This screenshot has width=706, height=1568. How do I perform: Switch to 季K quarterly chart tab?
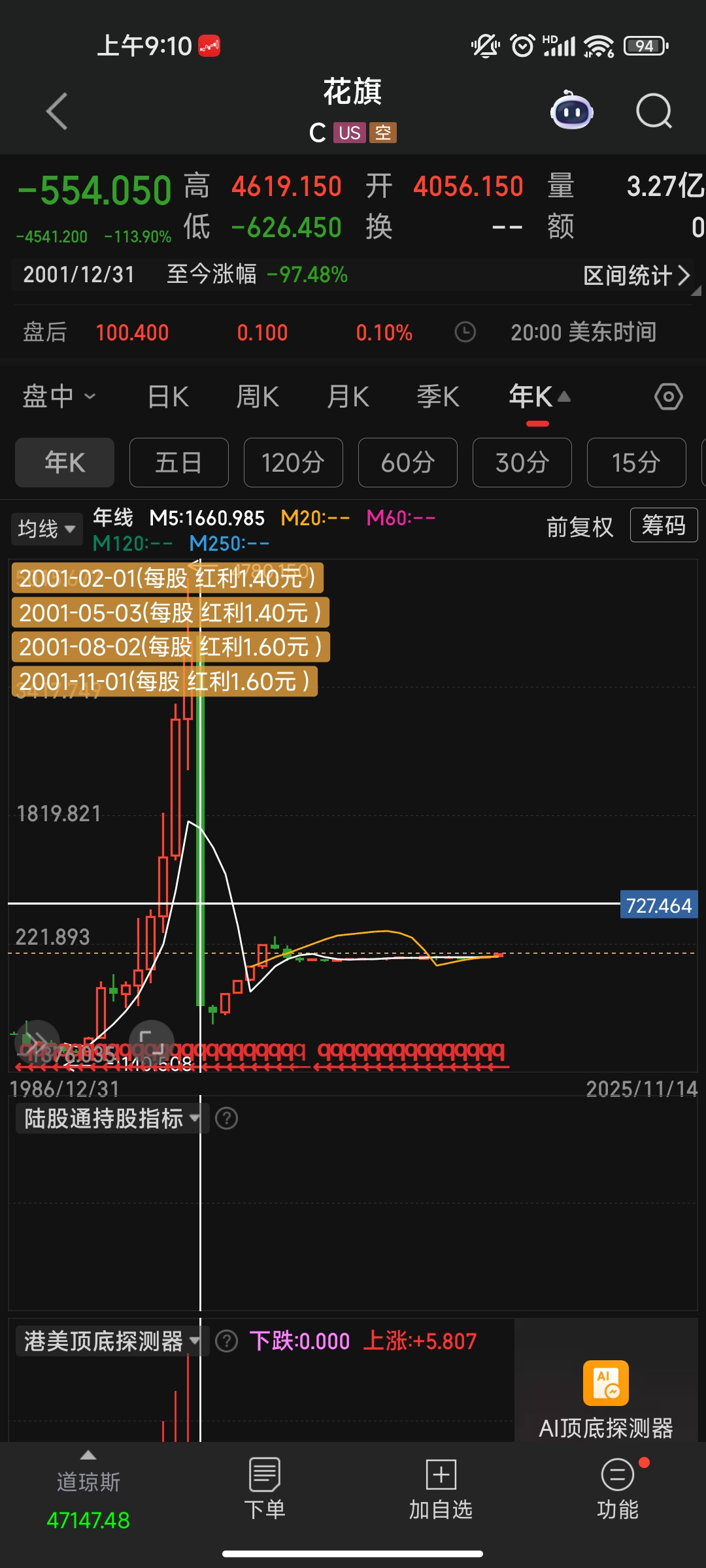pos(438,397)
